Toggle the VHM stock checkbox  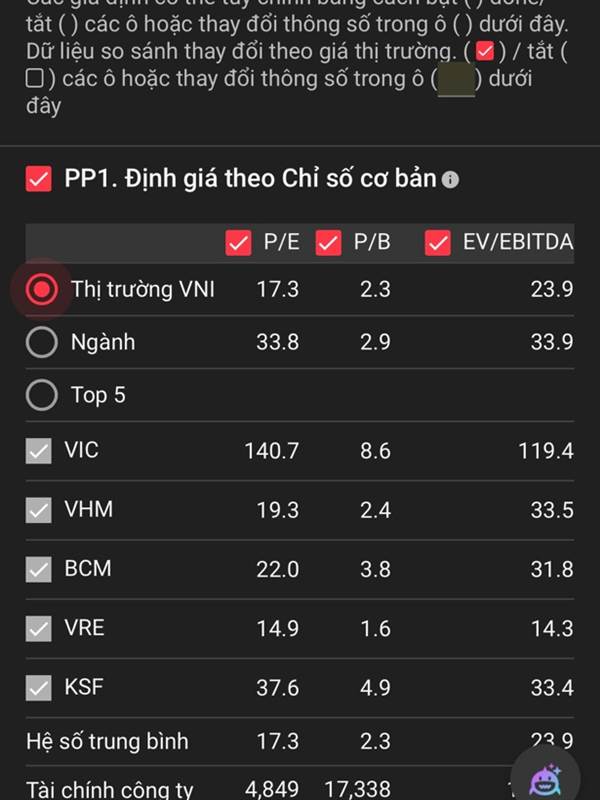[38, 510]
